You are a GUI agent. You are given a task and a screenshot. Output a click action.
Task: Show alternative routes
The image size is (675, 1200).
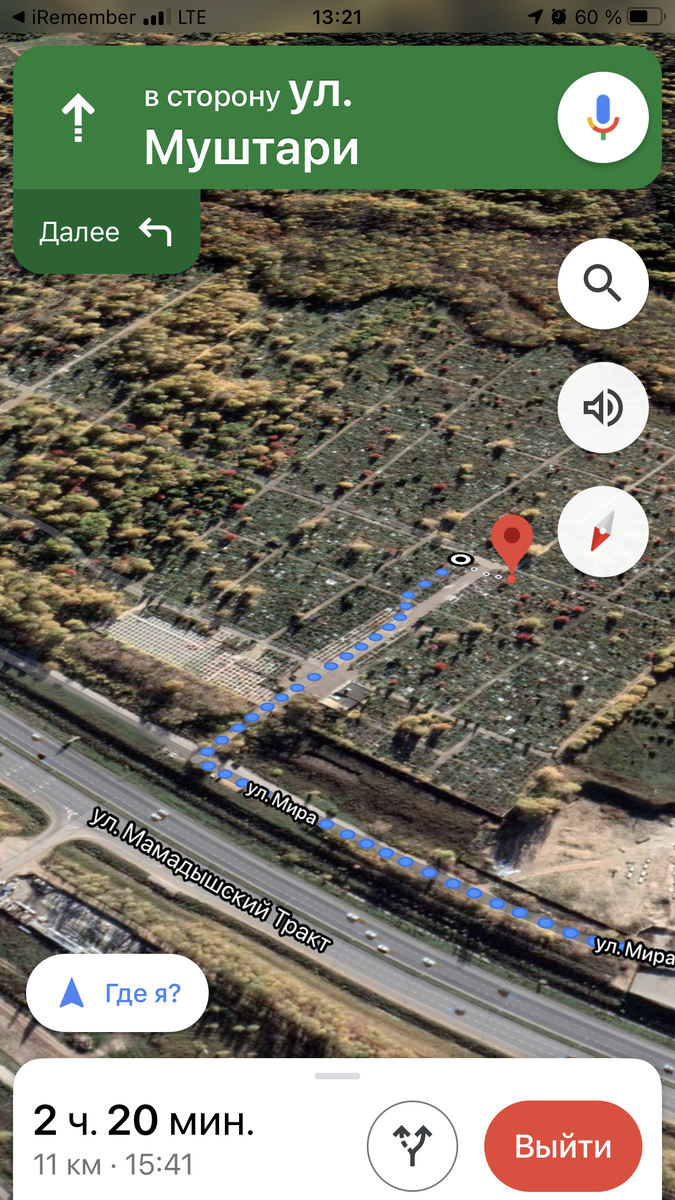click(412, 1146)
